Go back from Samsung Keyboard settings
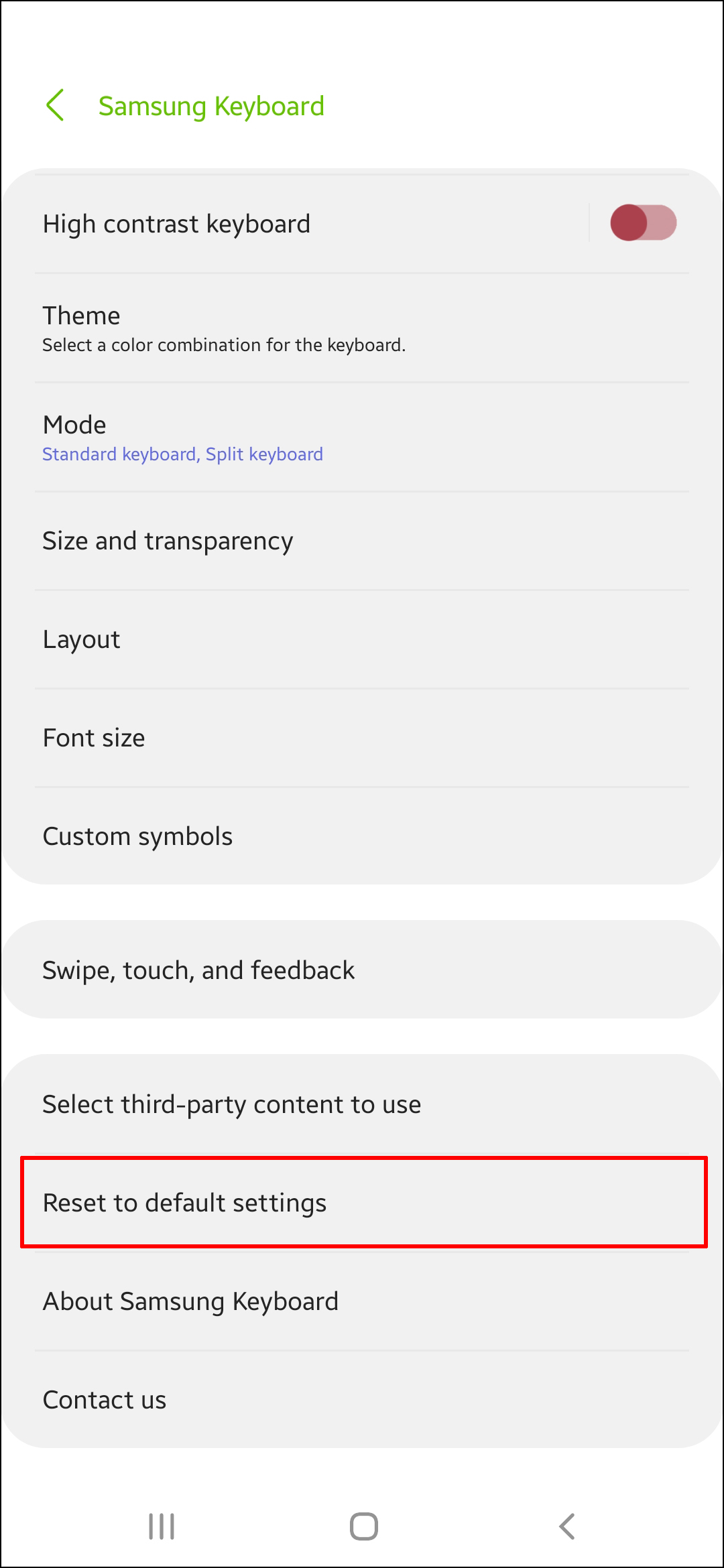The height and width of the screenshot is (1568, 724). 55,106
